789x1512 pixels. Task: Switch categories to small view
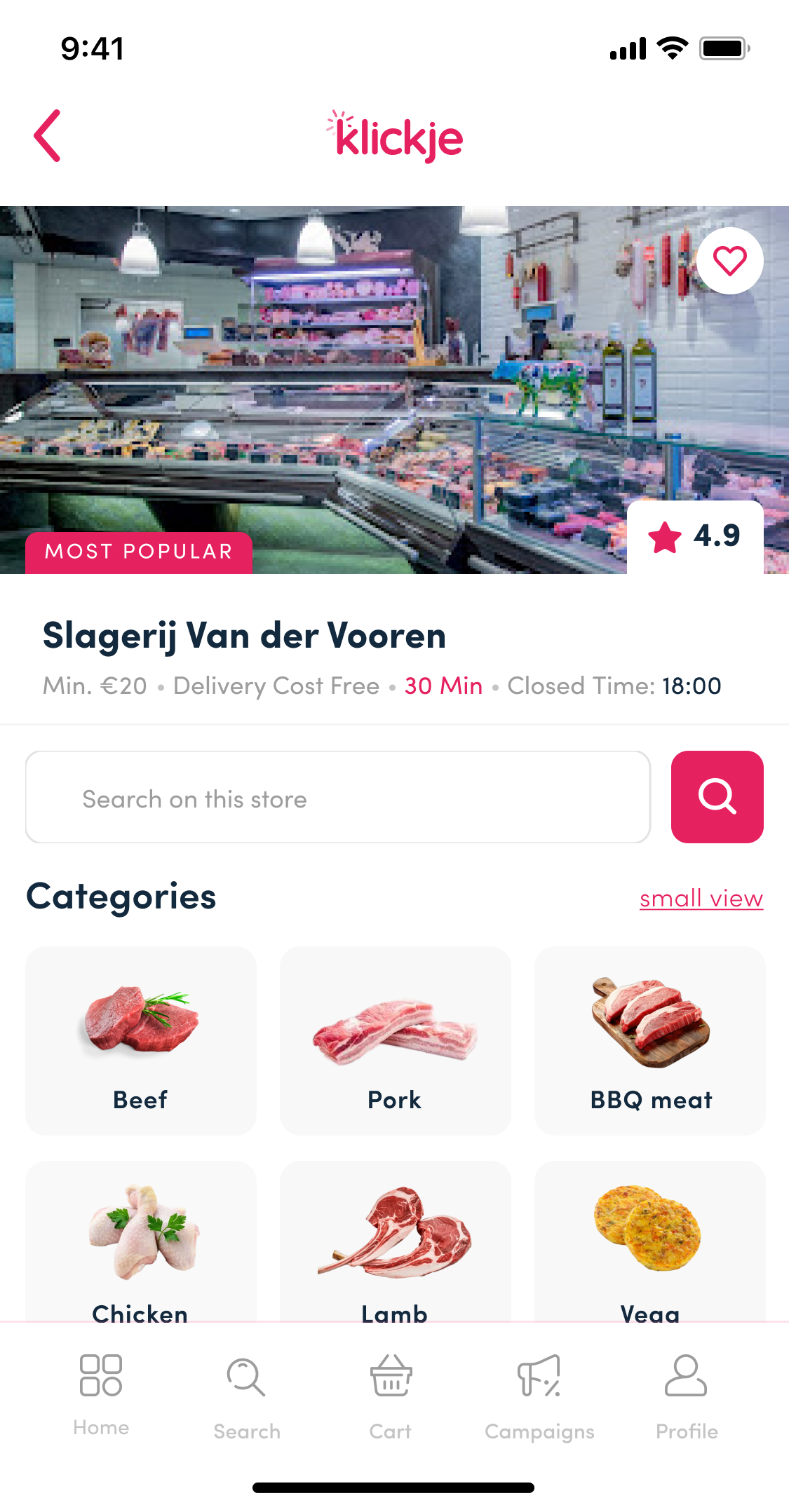point(701,898)
